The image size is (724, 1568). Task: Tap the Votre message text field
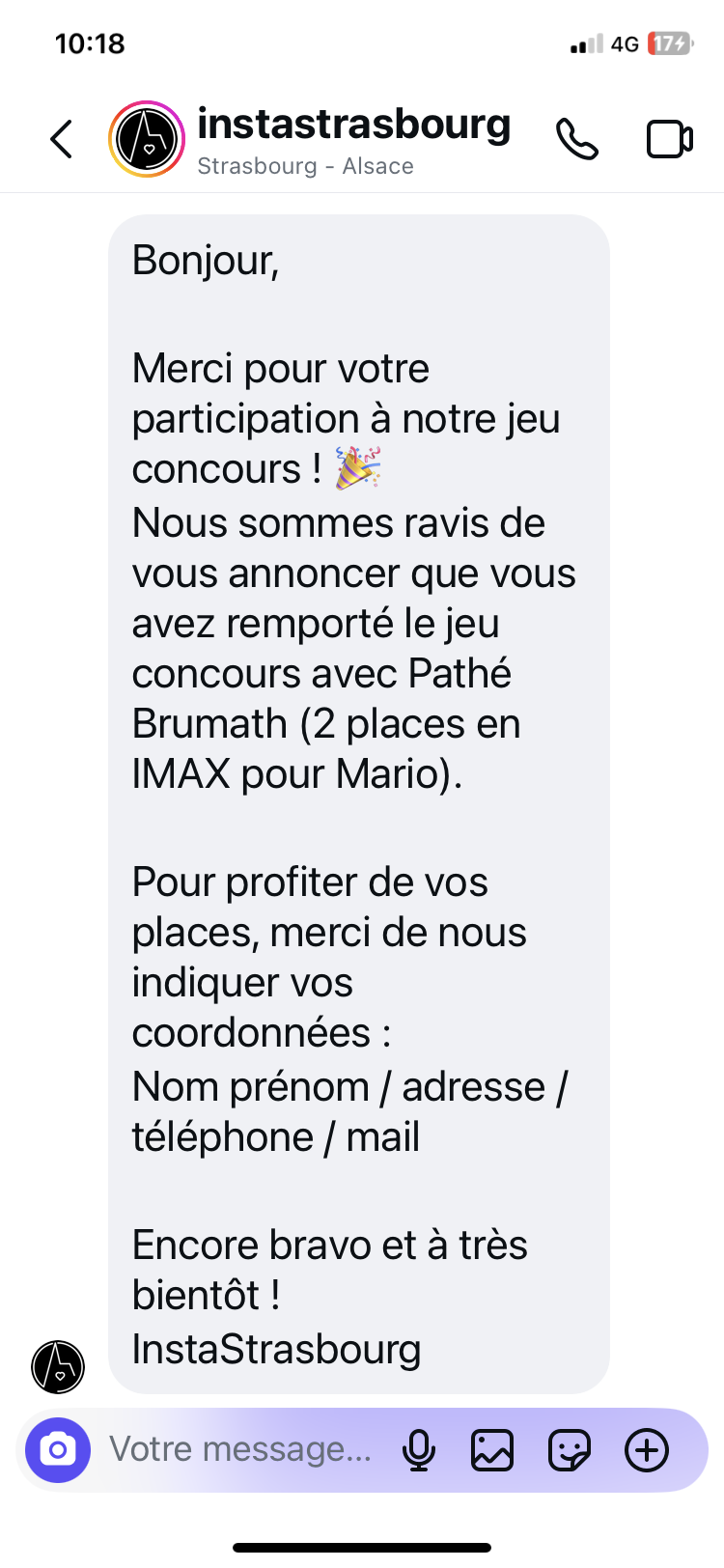click(240, 1449)
